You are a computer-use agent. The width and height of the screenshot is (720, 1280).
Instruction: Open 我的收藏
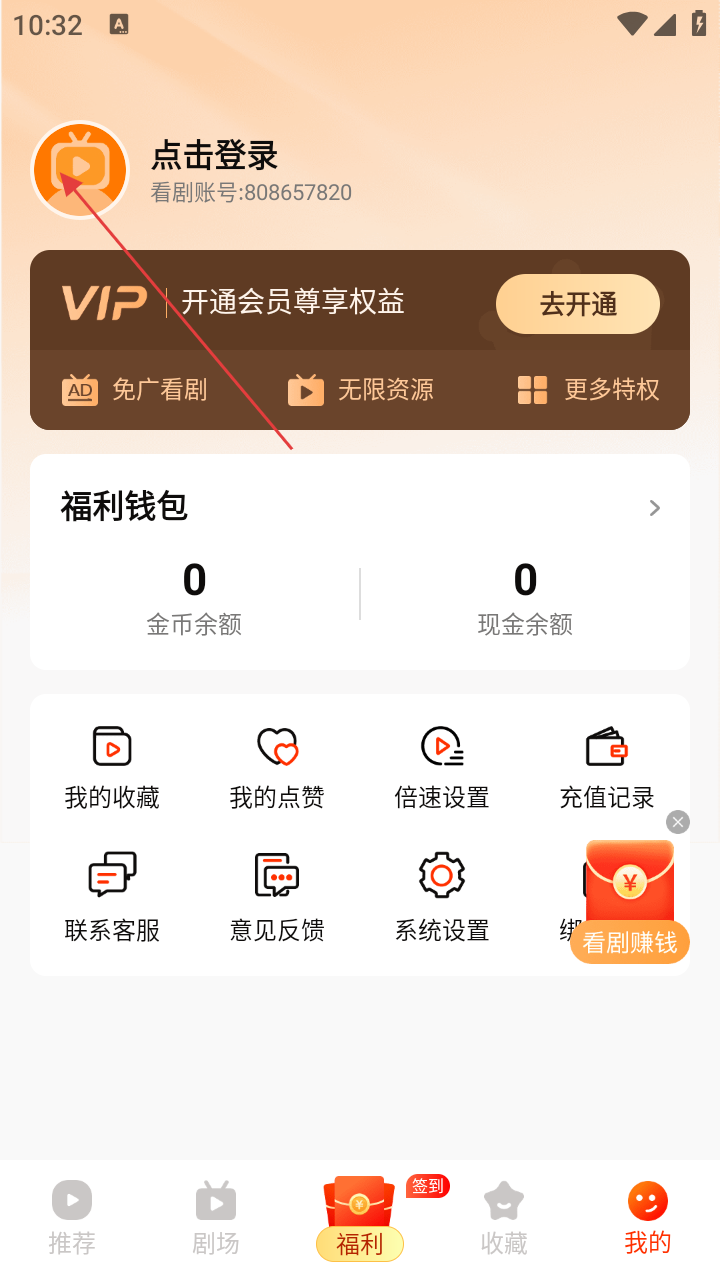[112, 767]
